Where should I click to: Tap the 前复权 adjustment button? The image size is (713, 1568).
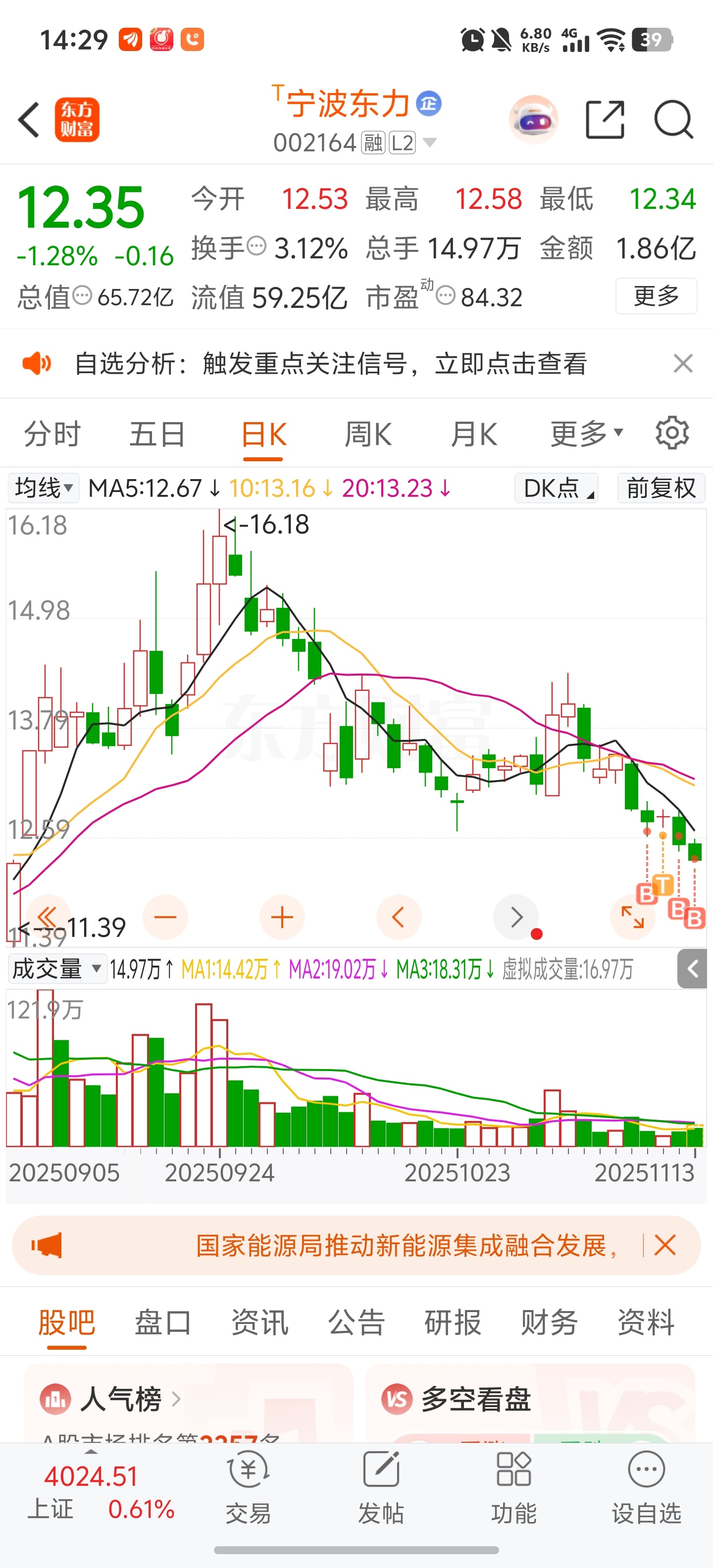pyautogui.click(x=661, y=488)
